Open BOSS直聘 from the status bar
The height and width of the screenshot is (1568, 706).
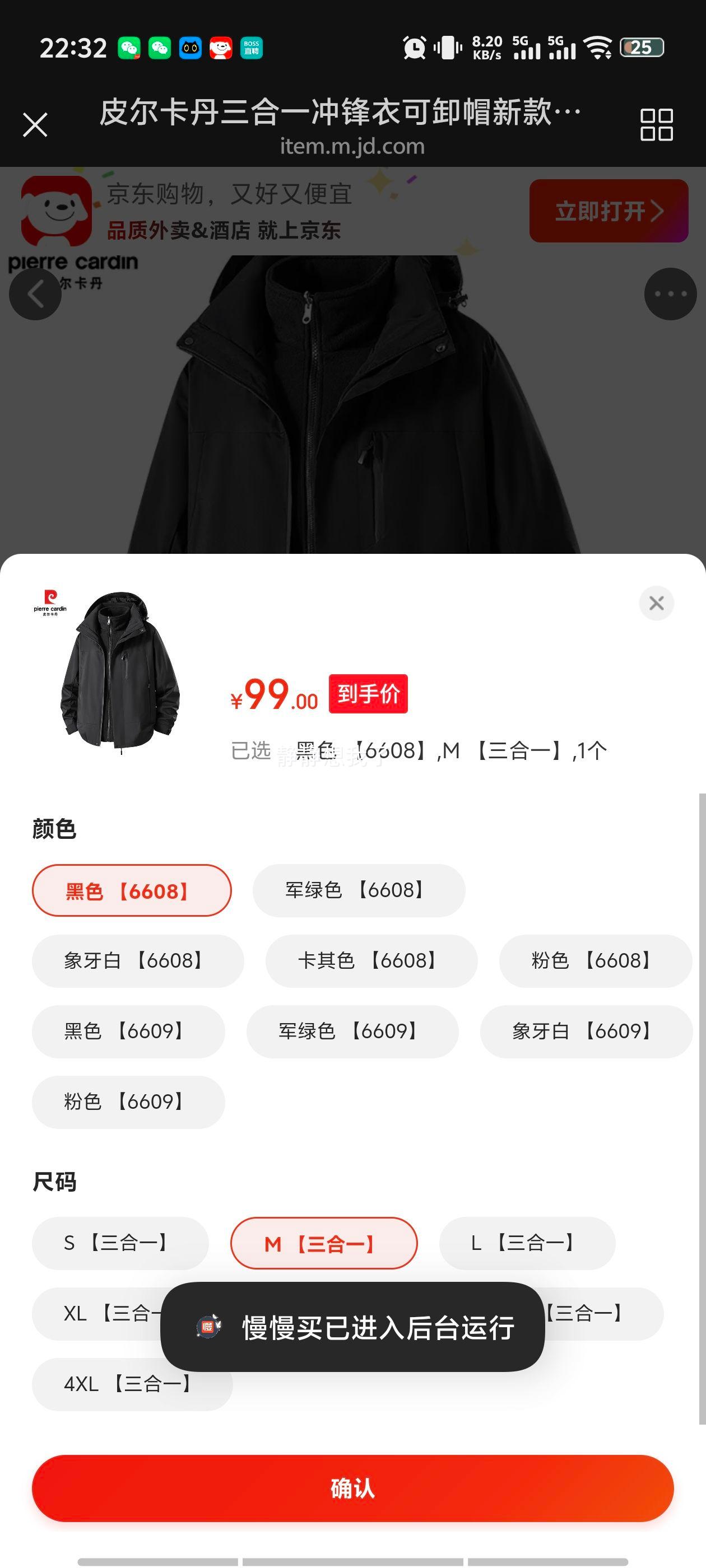(x=251, y=46)
